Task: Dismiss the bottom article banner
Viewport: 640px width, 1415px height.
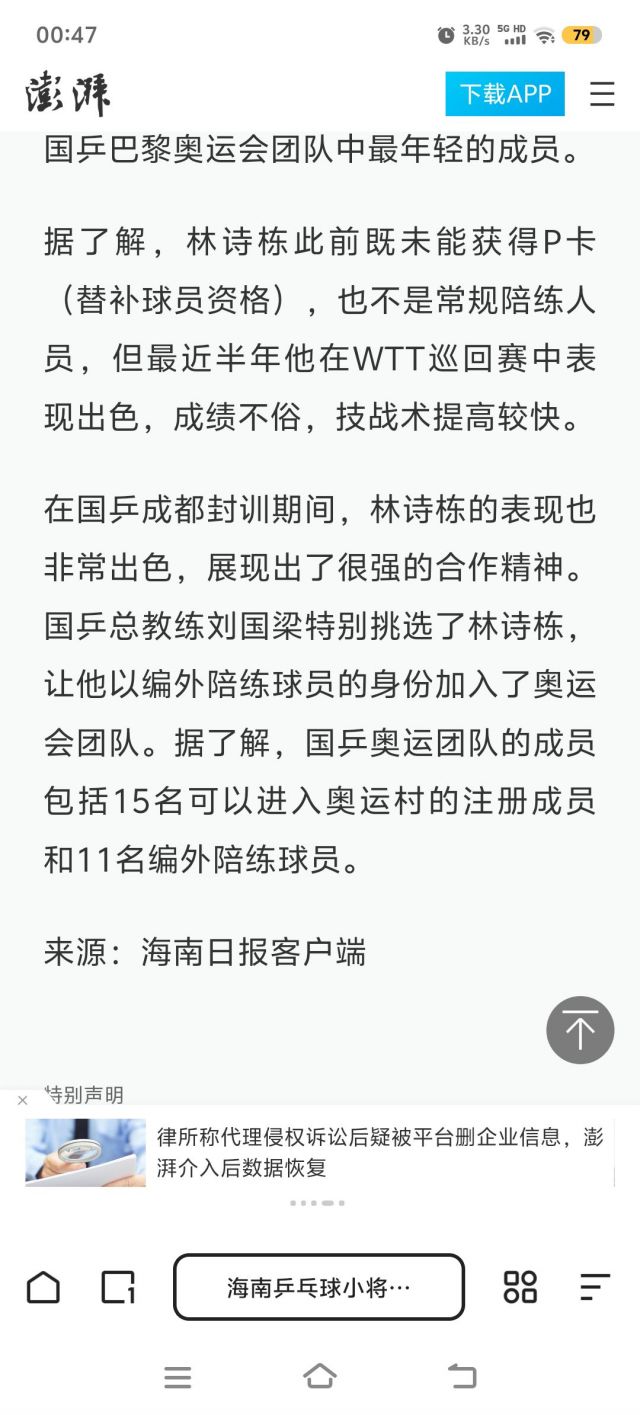Action: tap(23, 1100)
